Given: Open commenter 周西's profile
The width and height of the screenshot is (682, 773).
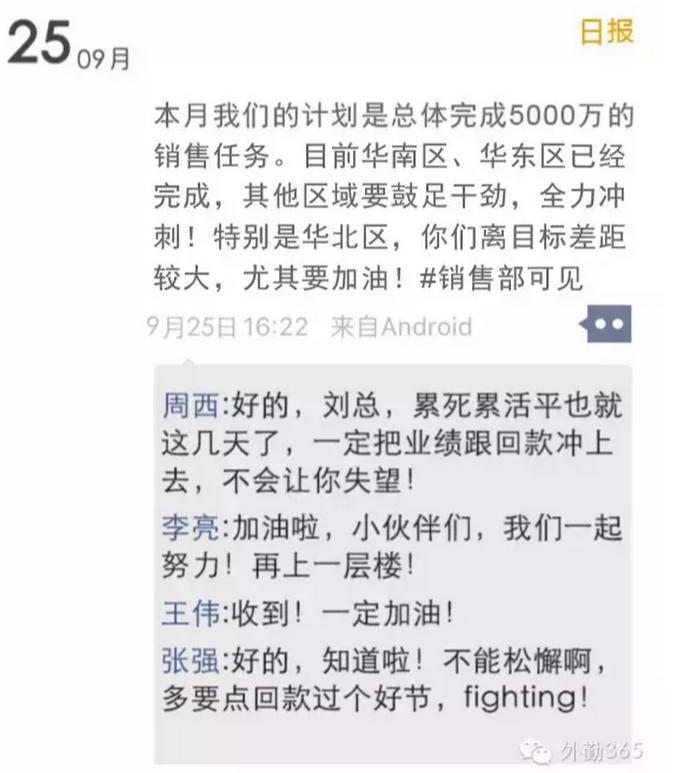Looking at the screenshot, I should [x=191, y=407].
